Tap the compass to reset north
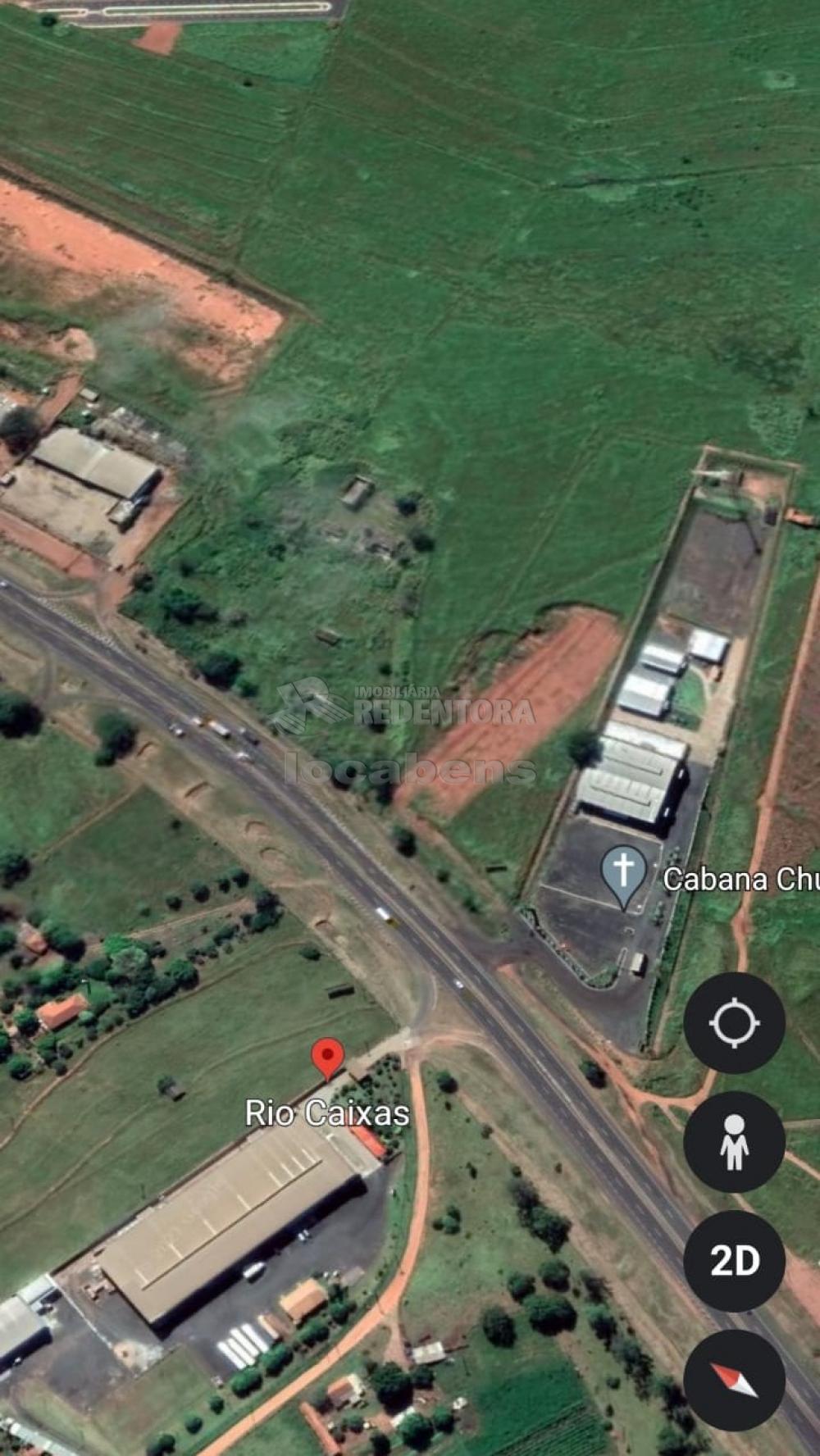The height and width of the screenshot is (1456, 820). 734,1380
